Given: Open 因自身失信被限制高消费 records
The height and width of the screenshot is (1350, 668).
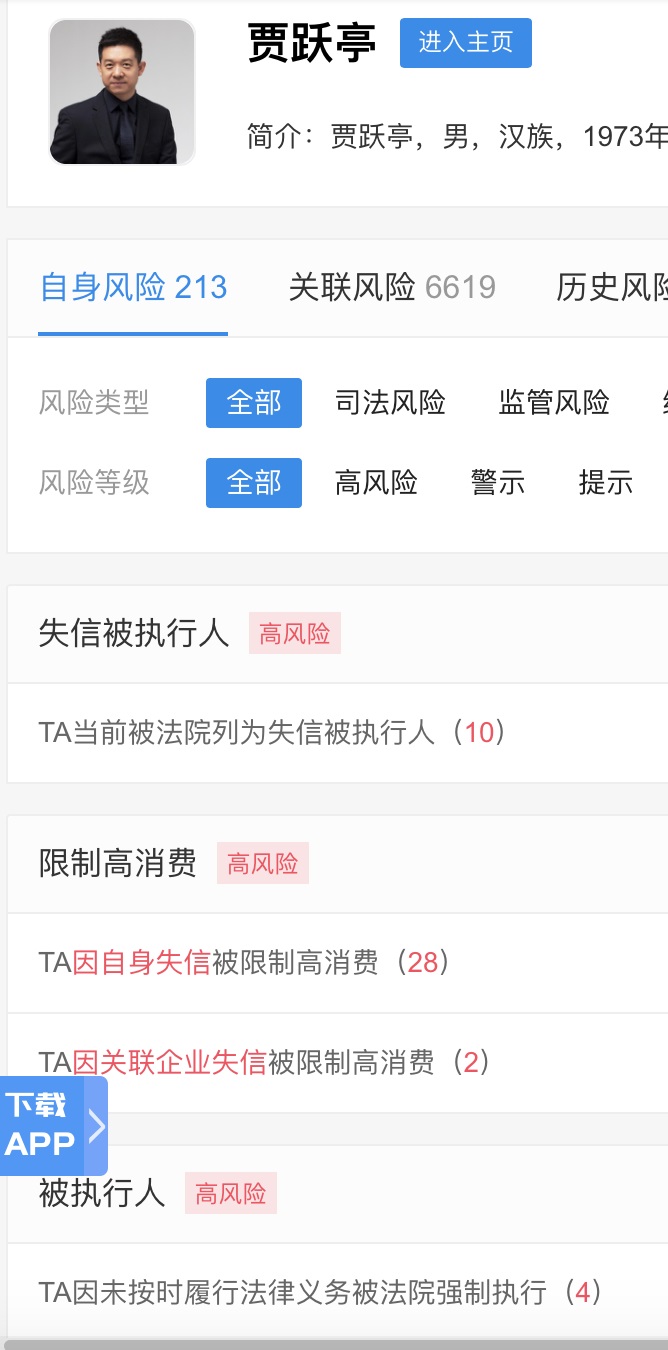Looking at the screenshot, I should click(244, 963).
